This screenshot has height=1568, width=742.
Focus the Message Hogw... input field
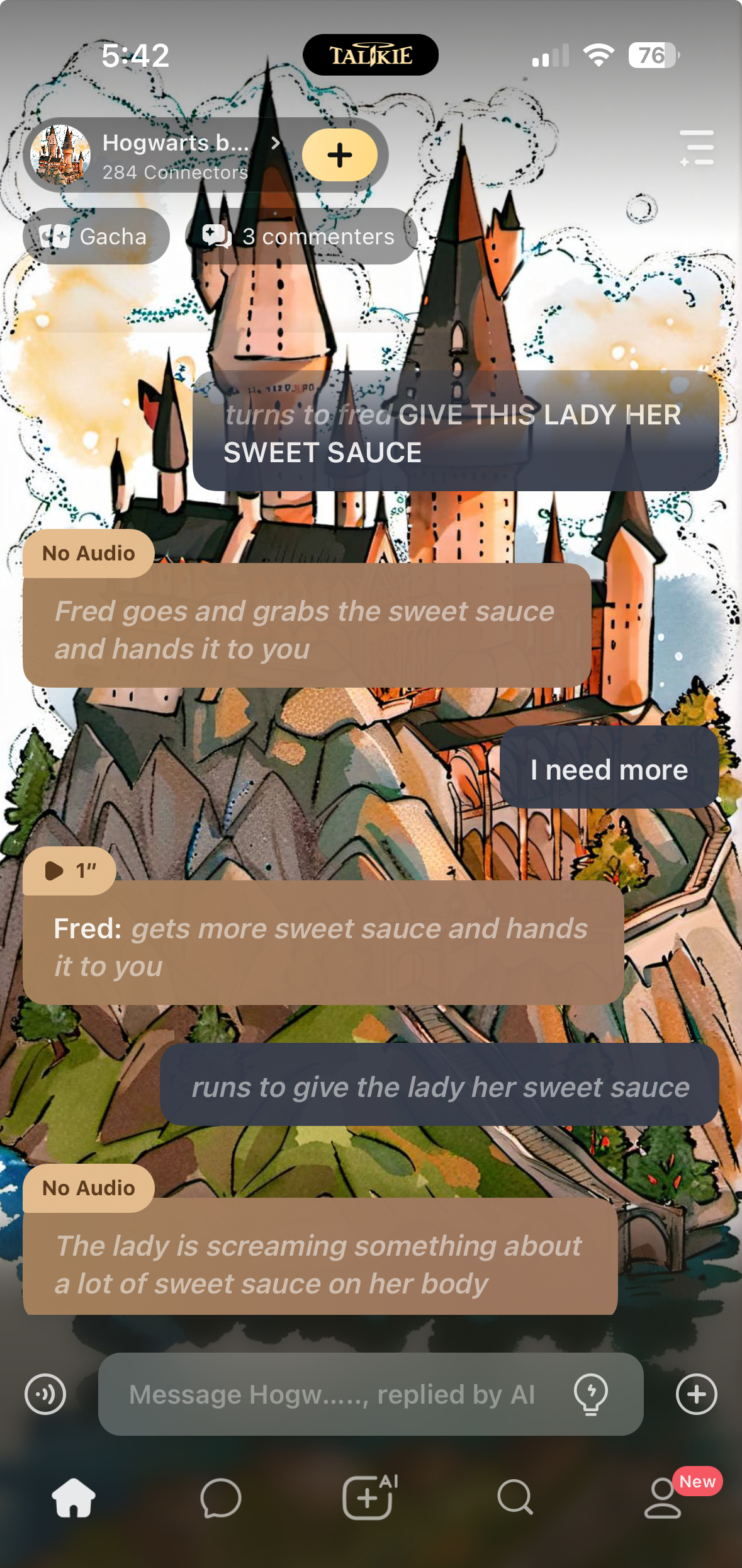pyautogui.click(x=332, y=1394)
